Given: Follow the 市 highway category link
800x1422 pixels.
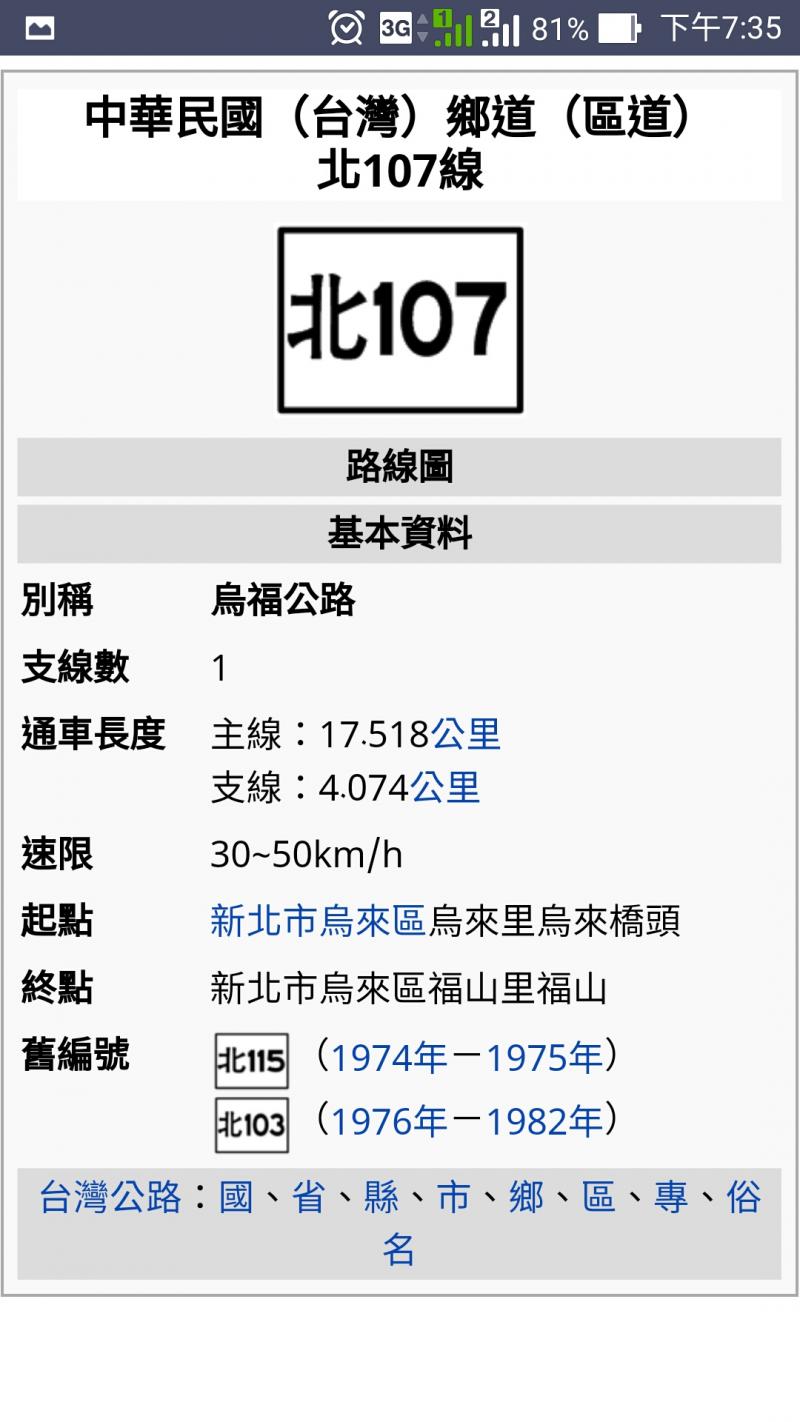Looking at the screenshot, I should tap(453, 1197).
